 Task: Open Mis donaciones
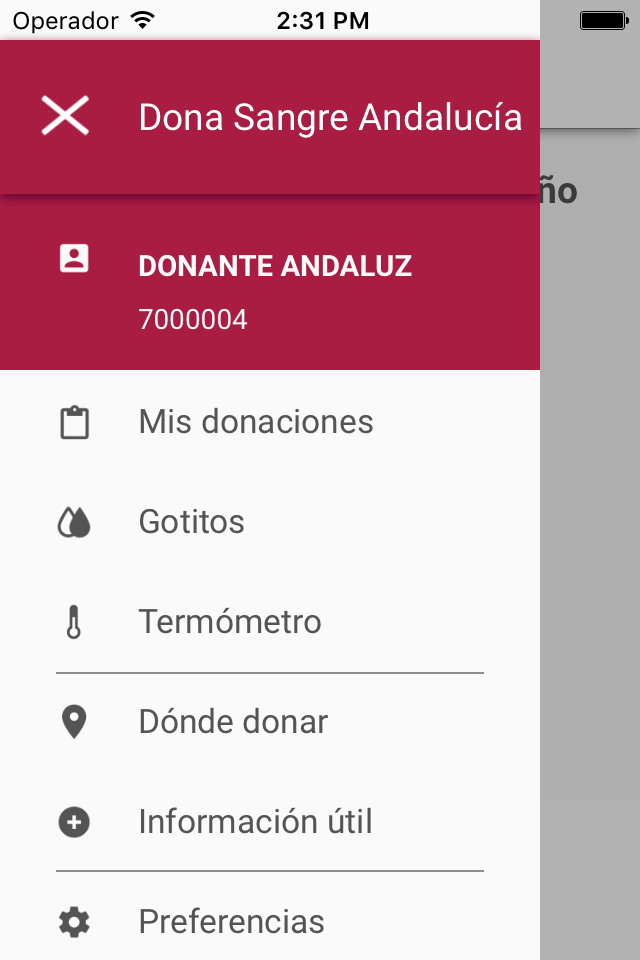256,422
